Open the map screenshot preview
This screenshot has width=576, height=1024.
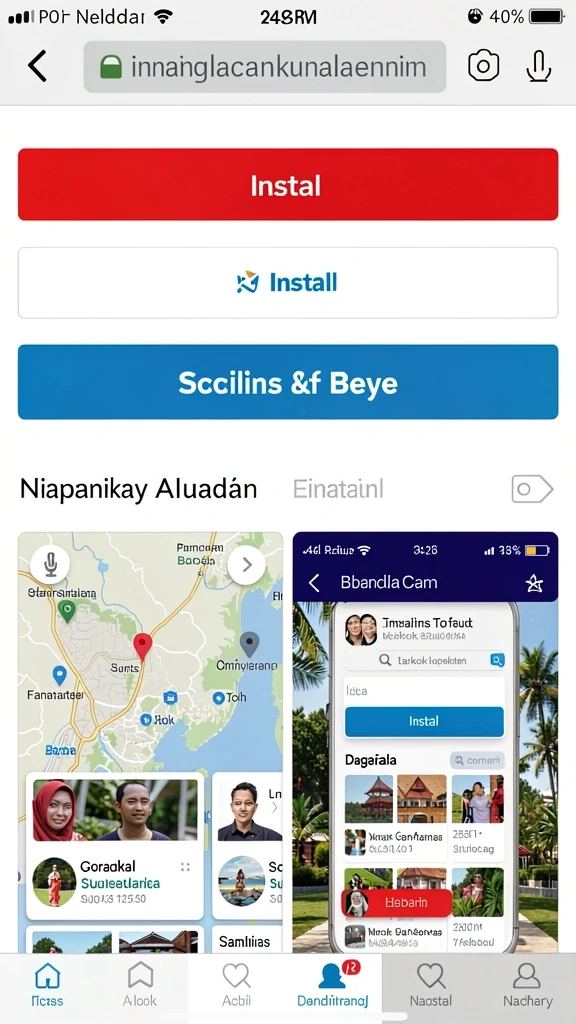click(x=151, y=742)
